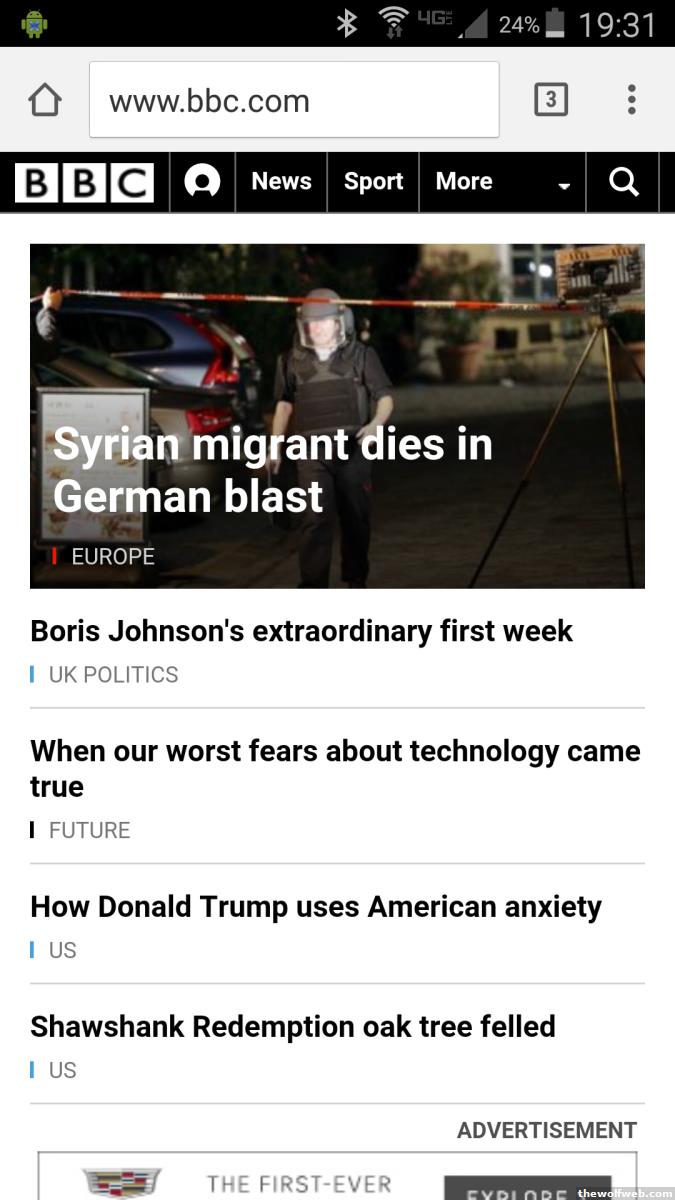Open the browser overflow menu

[631, 100]
